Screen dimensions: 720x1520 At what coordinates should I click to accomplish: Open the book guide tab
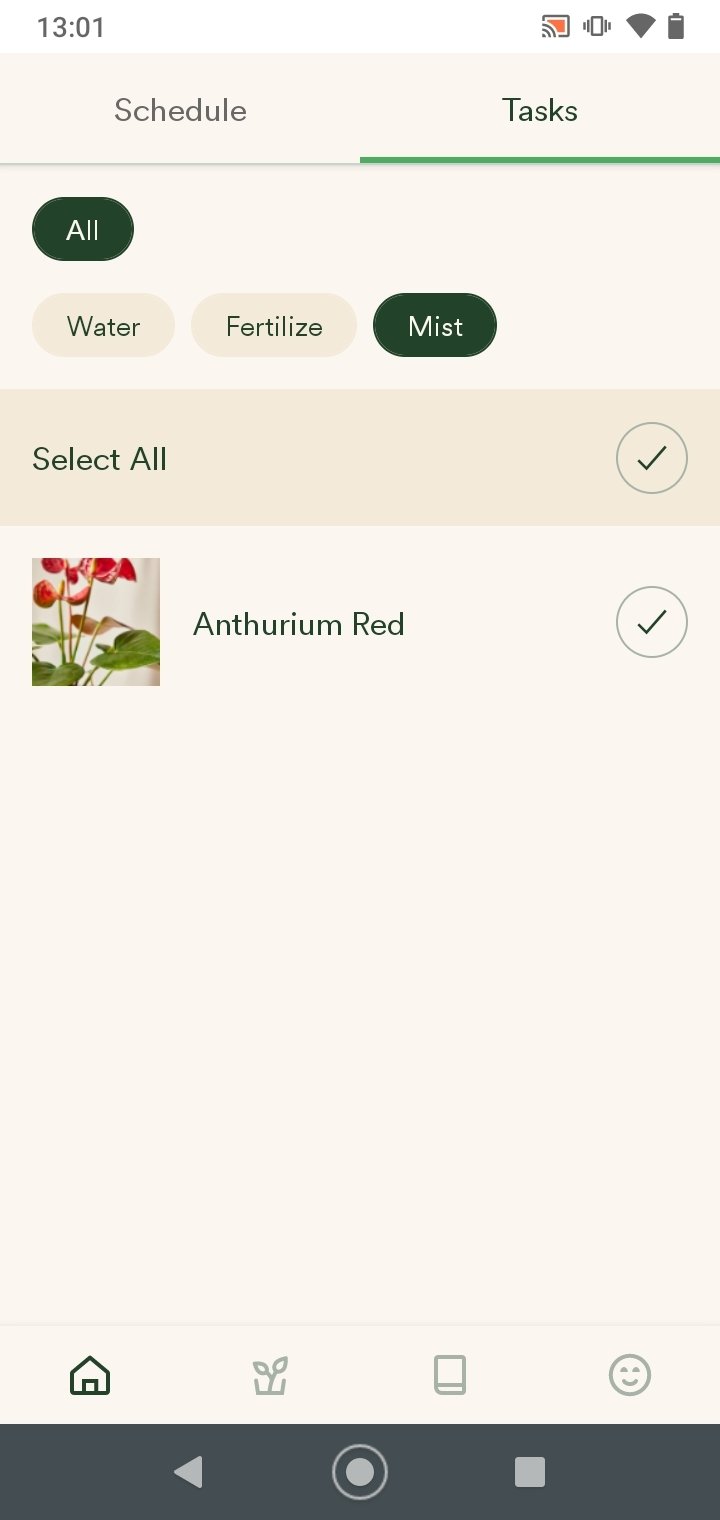point(450,1376)
